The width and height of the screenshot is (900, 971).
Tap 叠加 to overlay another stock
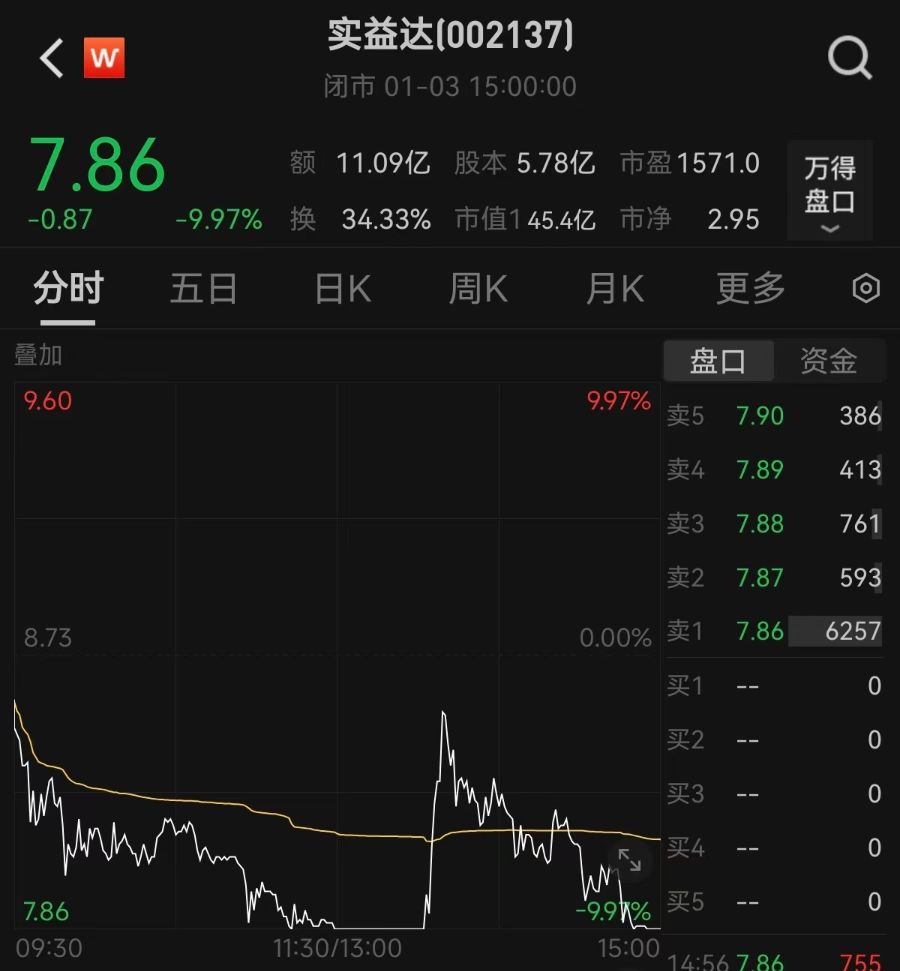[38, 355]
